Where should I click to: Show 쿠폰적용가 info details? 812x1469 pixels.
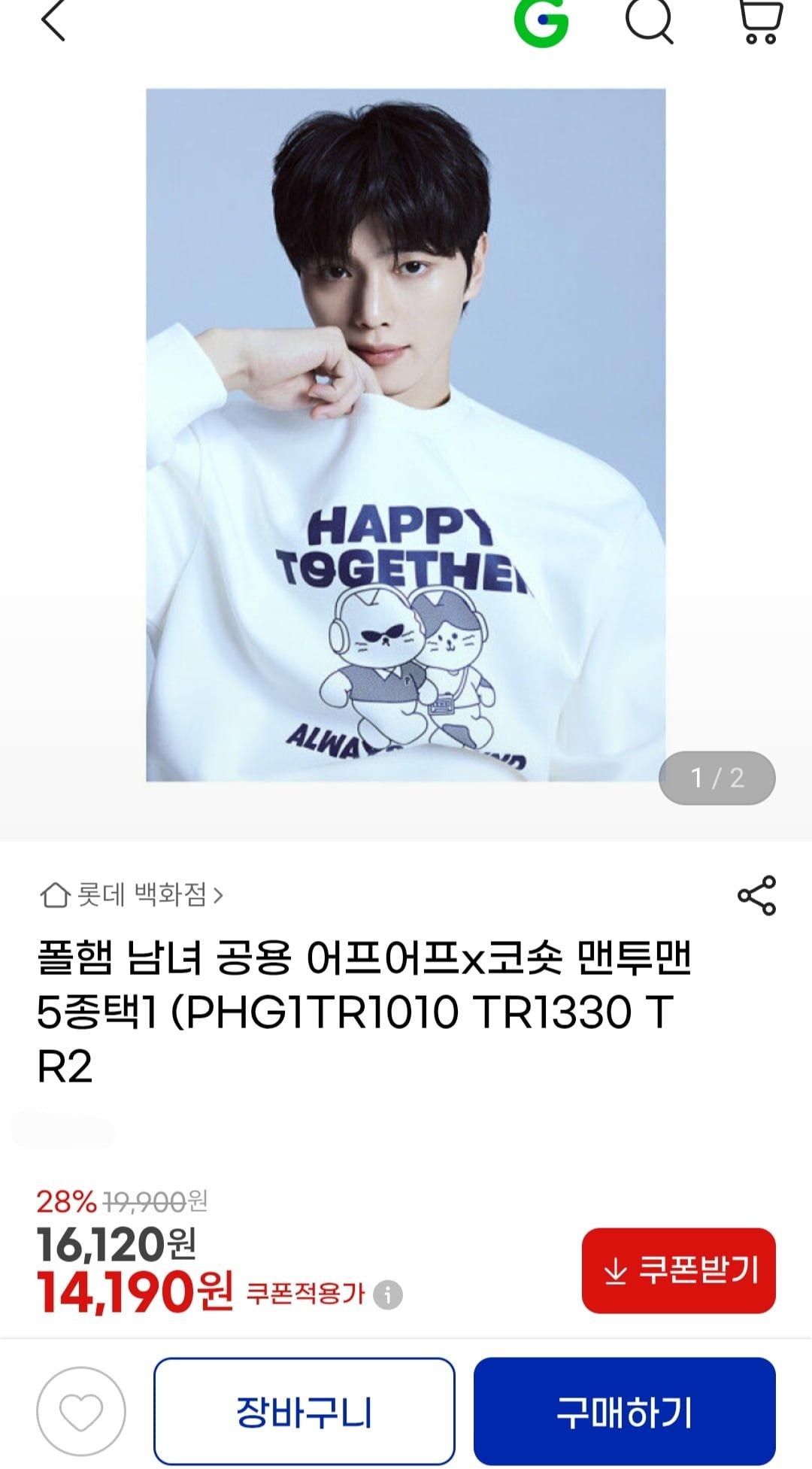388,1294
